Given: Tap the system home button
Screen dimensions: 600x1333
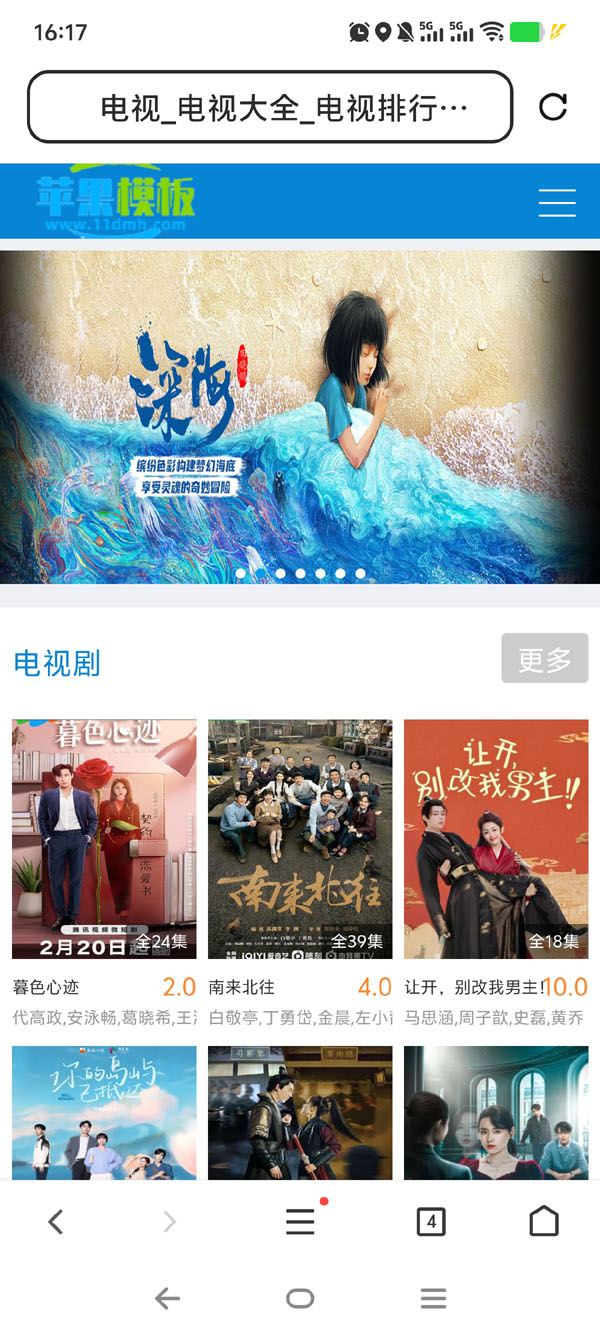Looking at the screenshot, I should 300,1299.
